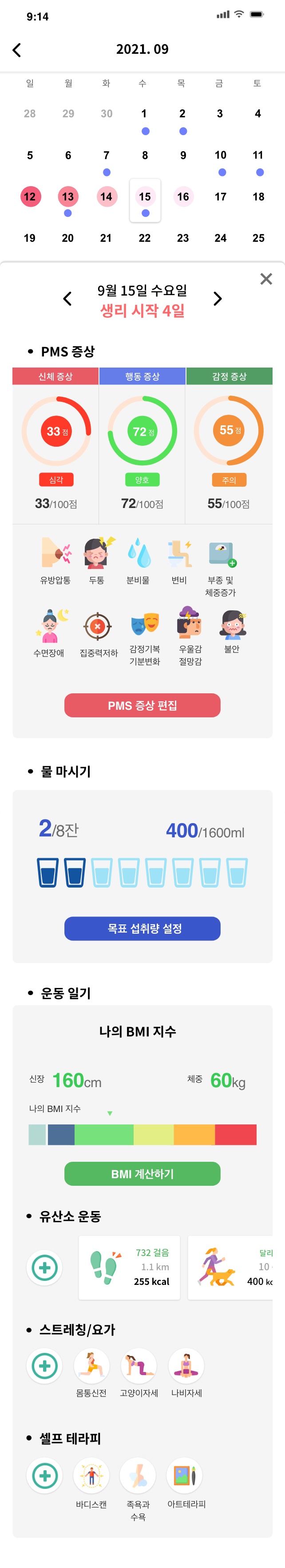This screenshot has width=285, height=1568.
Task: Switch to the 신체 증상 tab
Action: pos(55,376)
